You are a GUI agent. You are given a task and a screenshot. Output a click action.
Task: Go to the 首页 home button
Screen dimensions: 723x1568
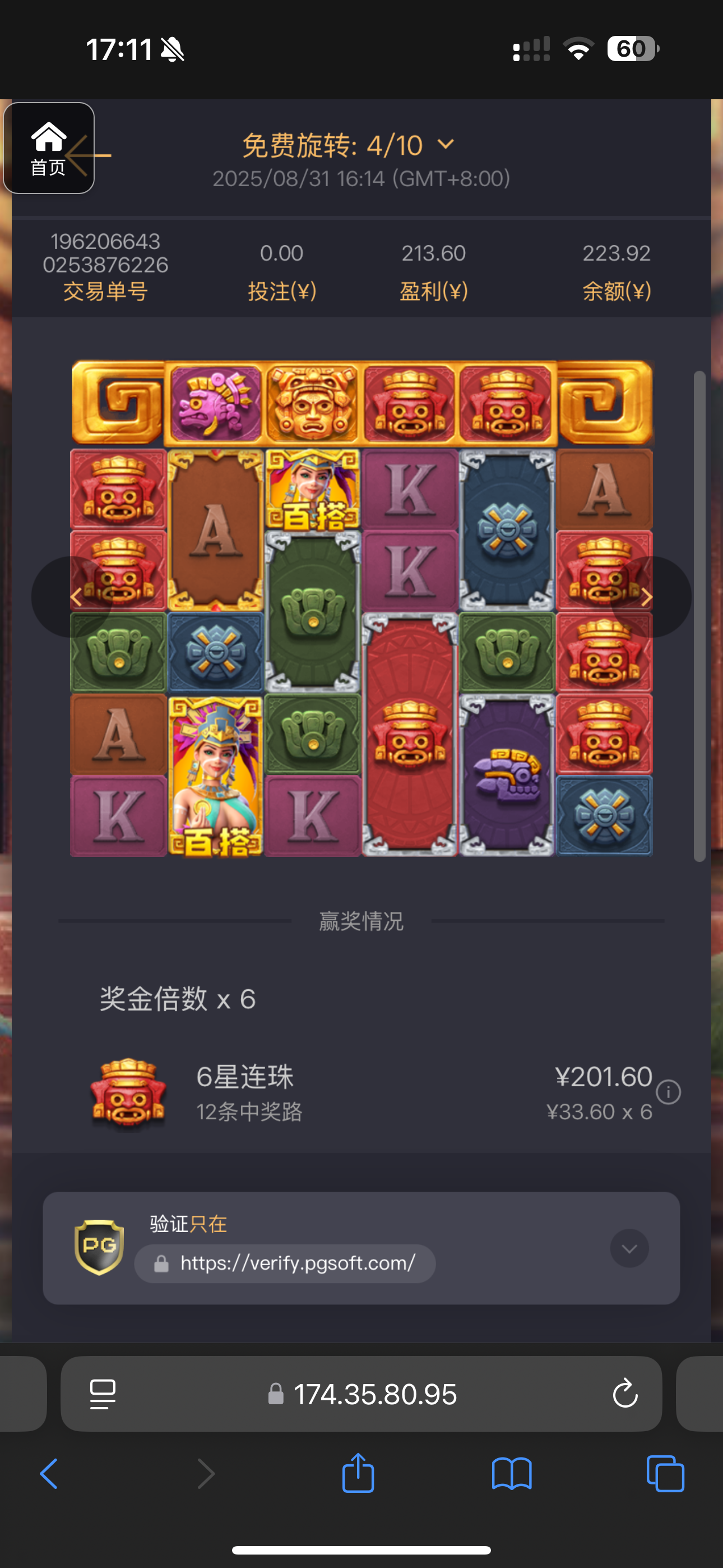coord(49,148)
